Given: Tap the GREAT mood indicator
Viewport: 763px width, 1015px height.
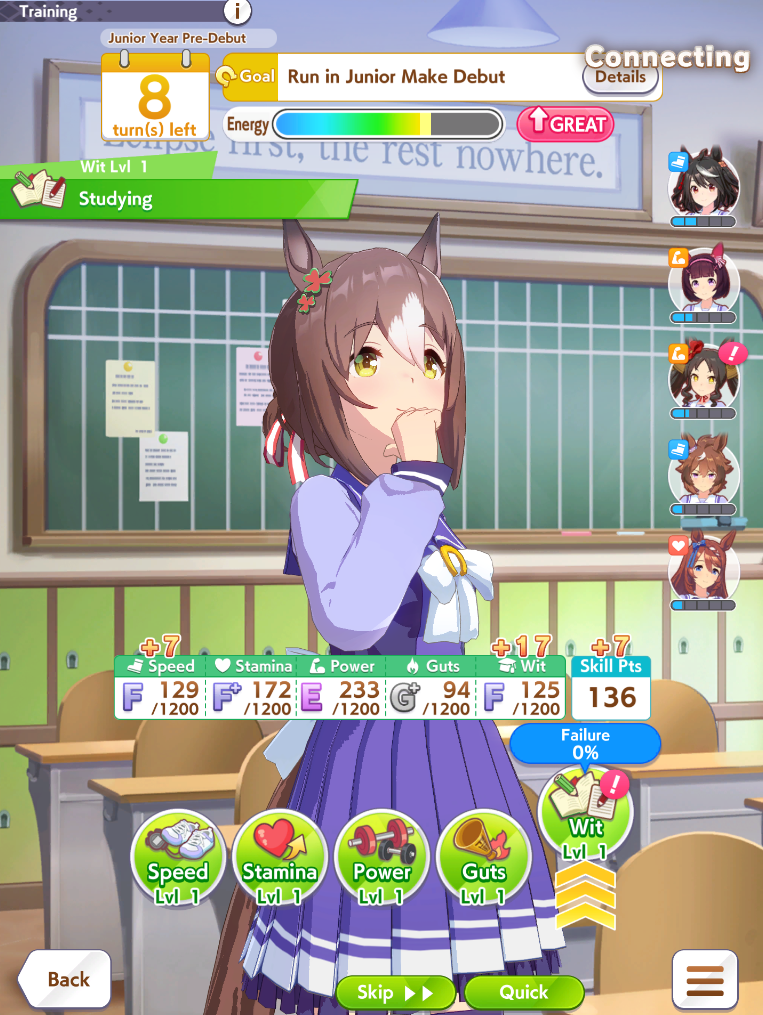Looking at the screenshot, I should 566,124.
